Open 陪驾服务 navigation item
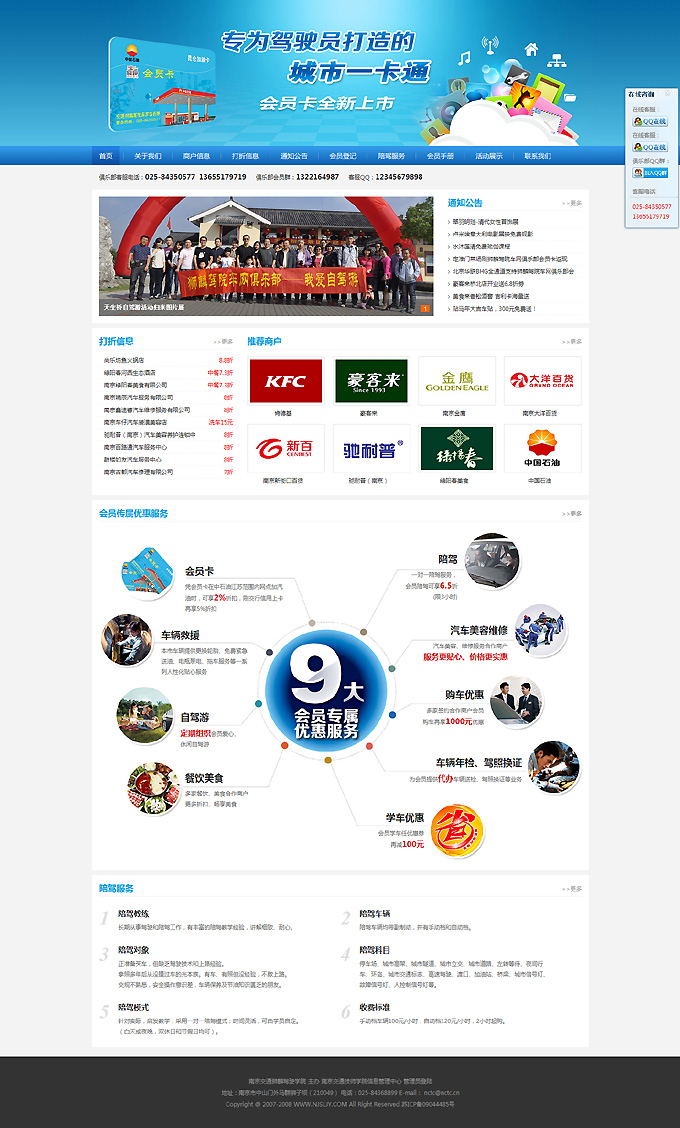This screenshot has height=1128, width=680. coord(391,156)
